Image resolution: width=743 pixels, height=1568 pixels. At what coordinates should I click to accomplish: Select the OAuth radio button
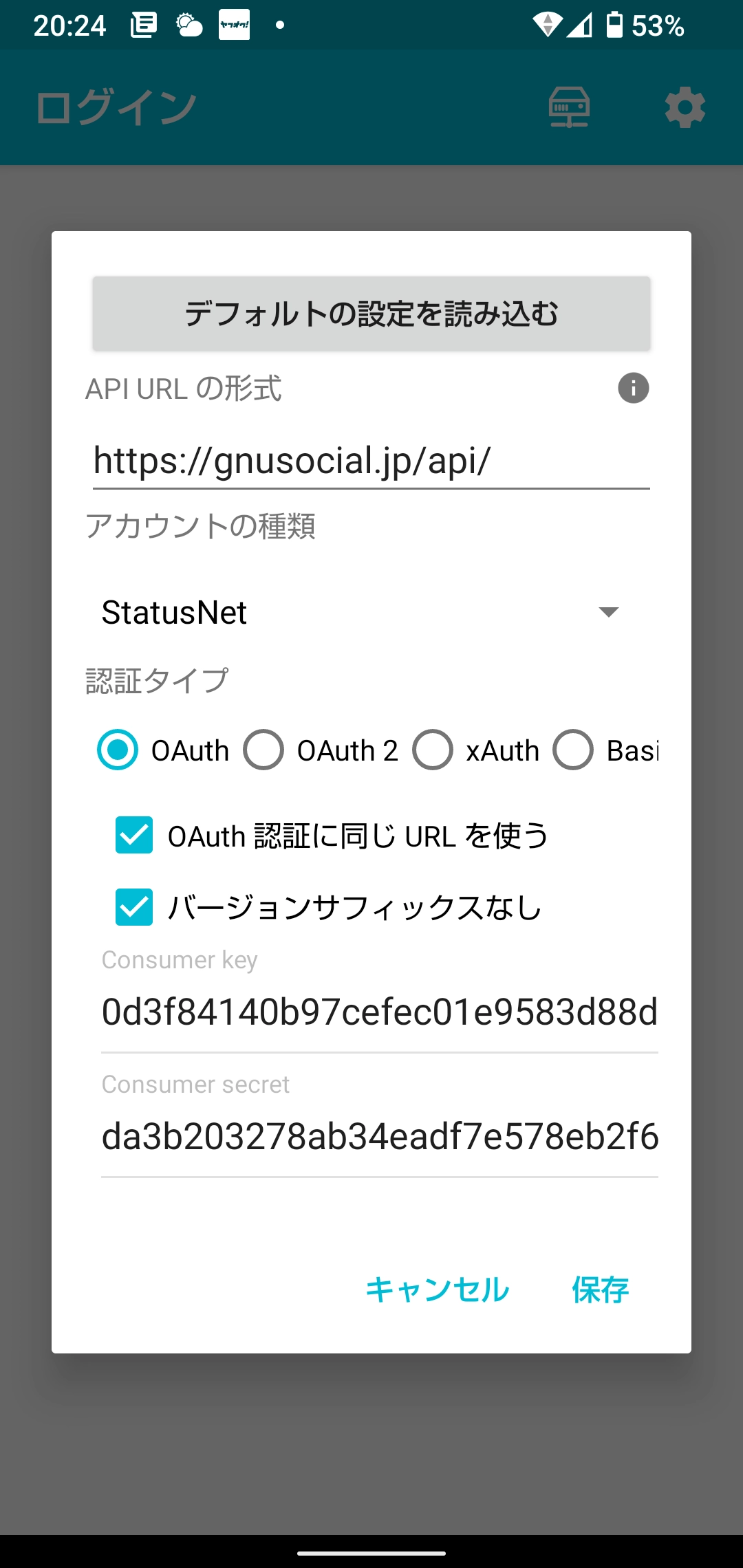tap(163, 750)
